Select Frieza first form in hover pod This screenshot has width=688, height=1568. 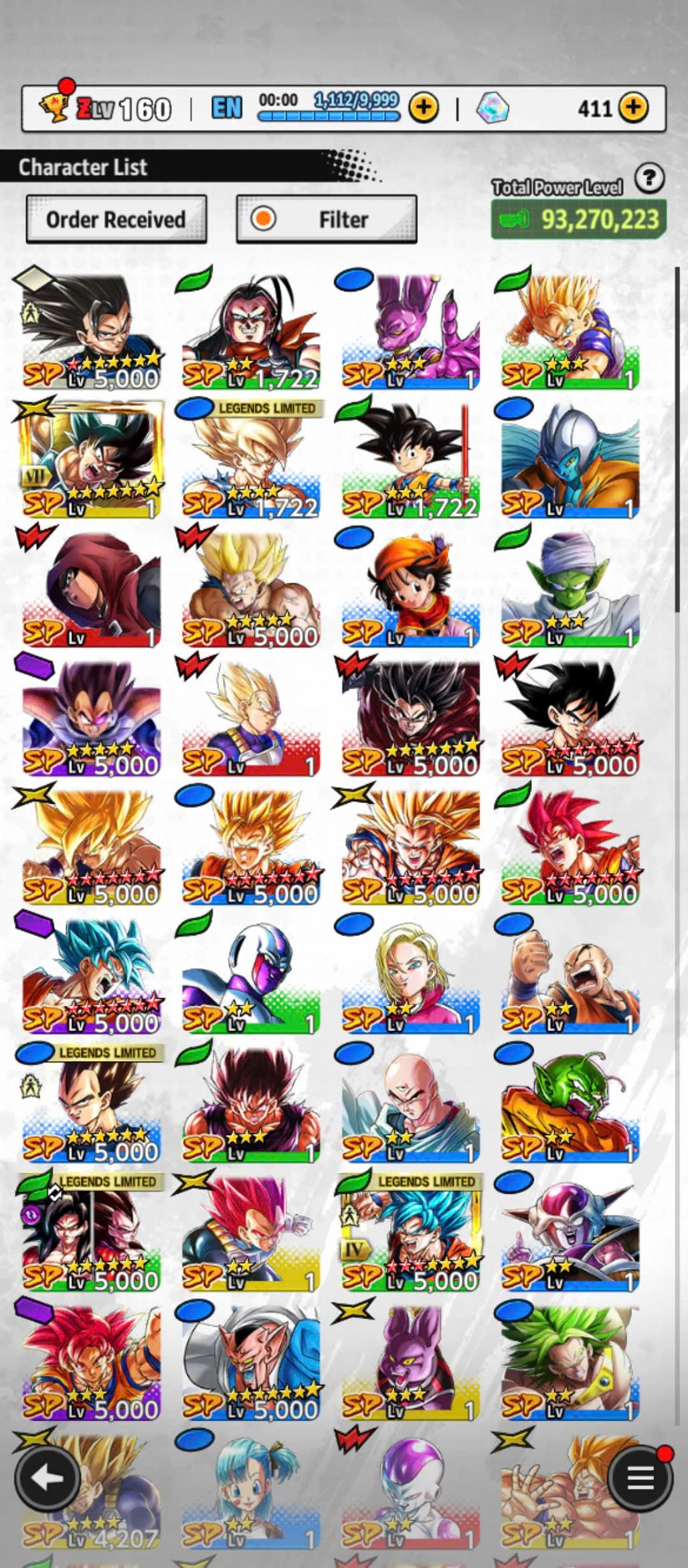(570, 1234)
